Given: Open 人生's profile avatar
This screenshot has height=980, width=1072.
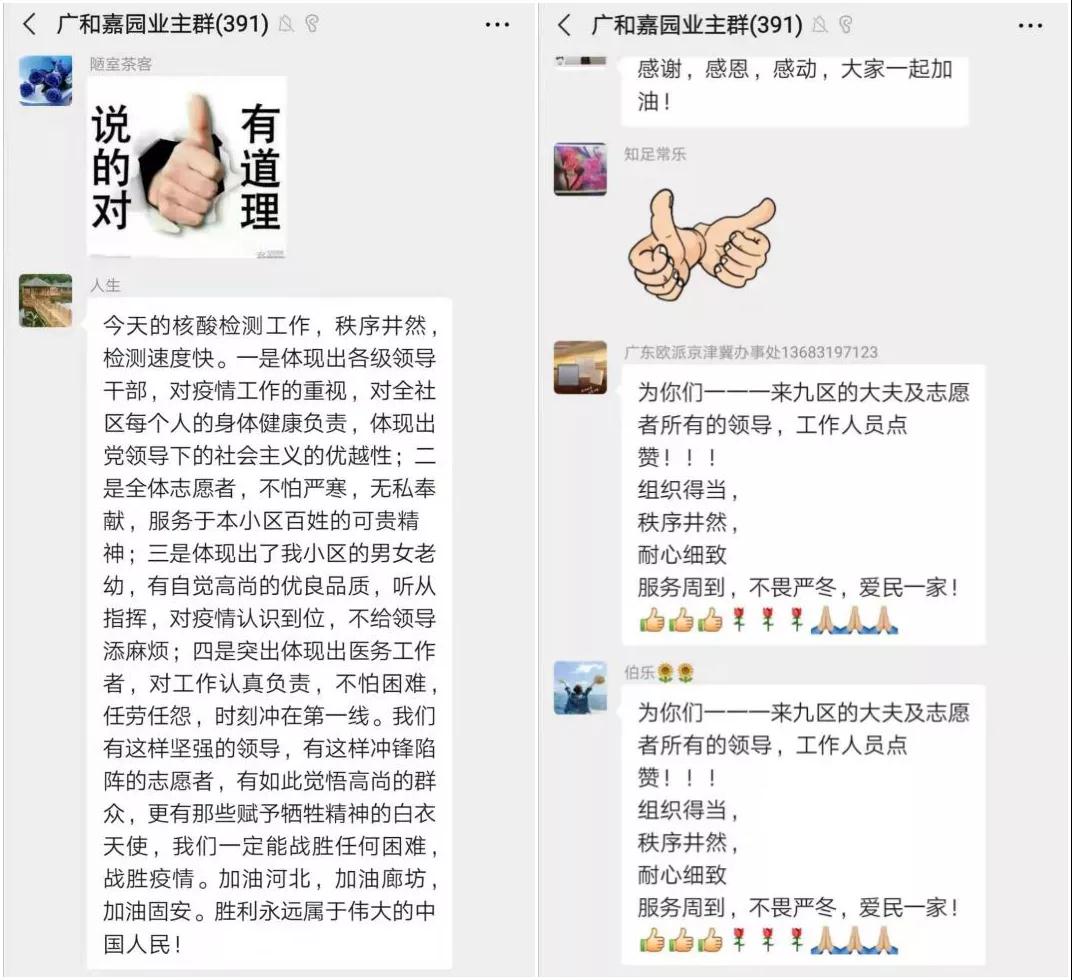Looking at the screenshot, I should coord(45,300).
